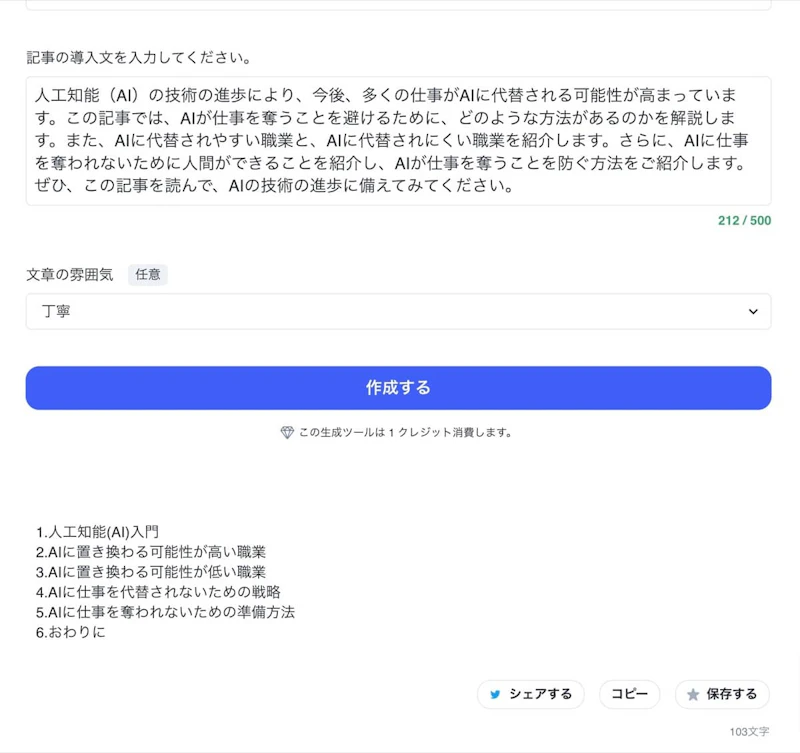
Task: Copy the generated outline with コピー
Action: click(629, 694)
